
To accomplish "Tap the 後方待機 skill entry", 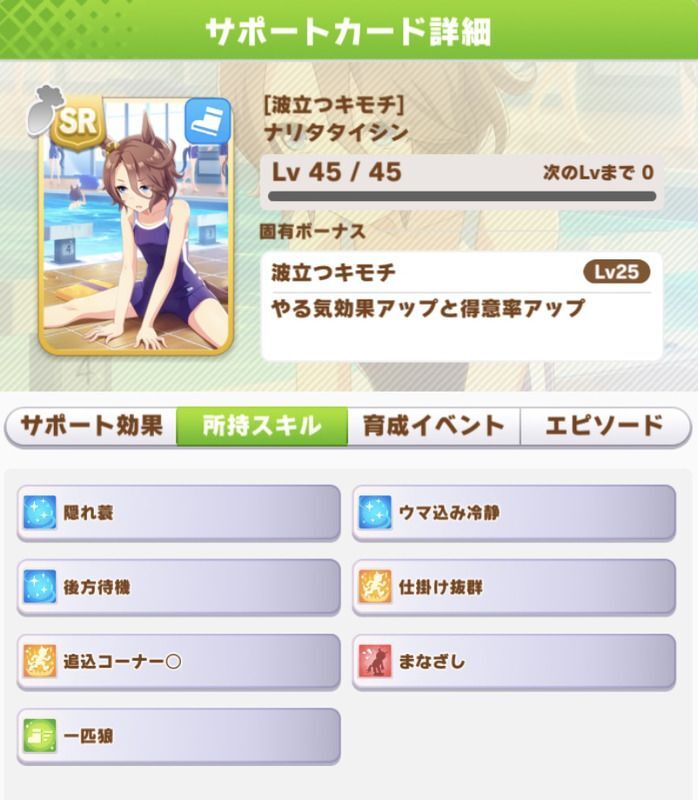I will coord(179,587).
